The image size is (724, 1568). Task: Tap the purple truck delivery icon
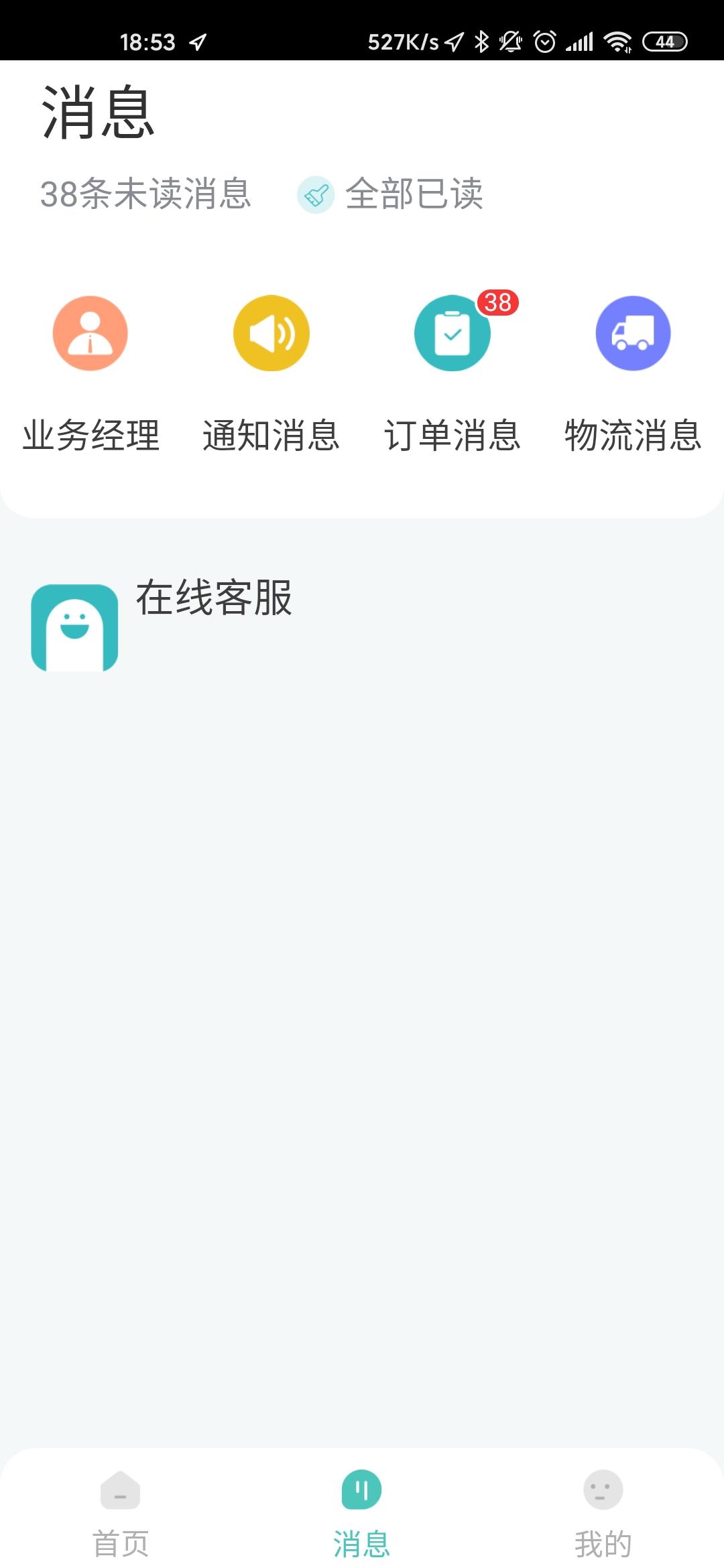click(632, 333)
